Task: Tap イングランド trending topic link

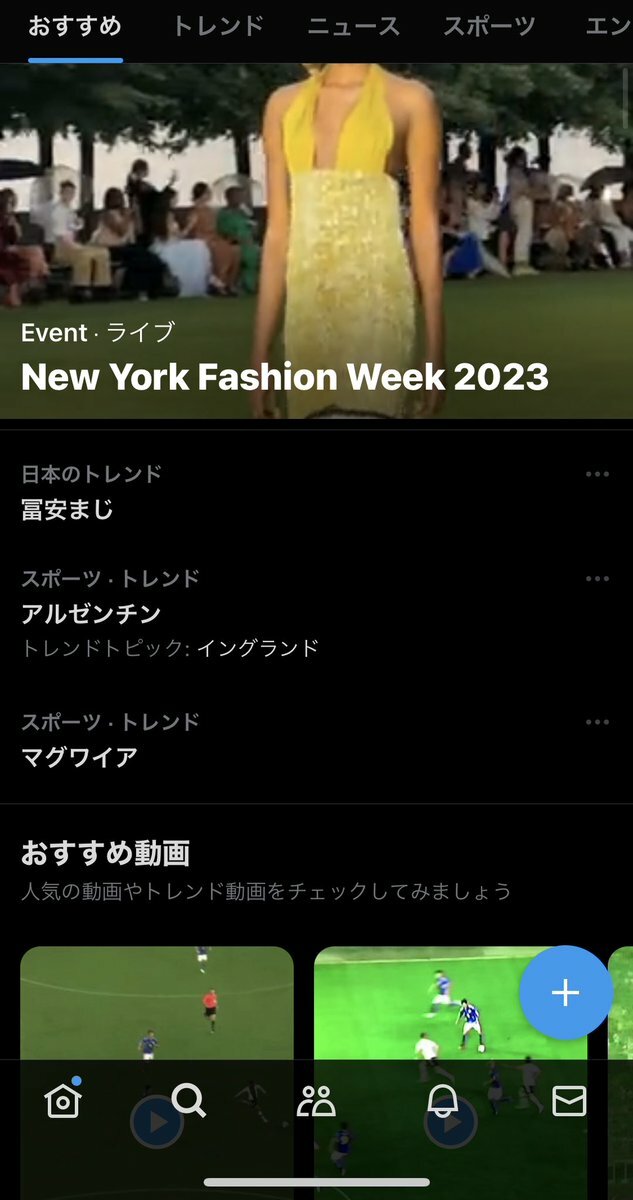Action: point(257,648)
